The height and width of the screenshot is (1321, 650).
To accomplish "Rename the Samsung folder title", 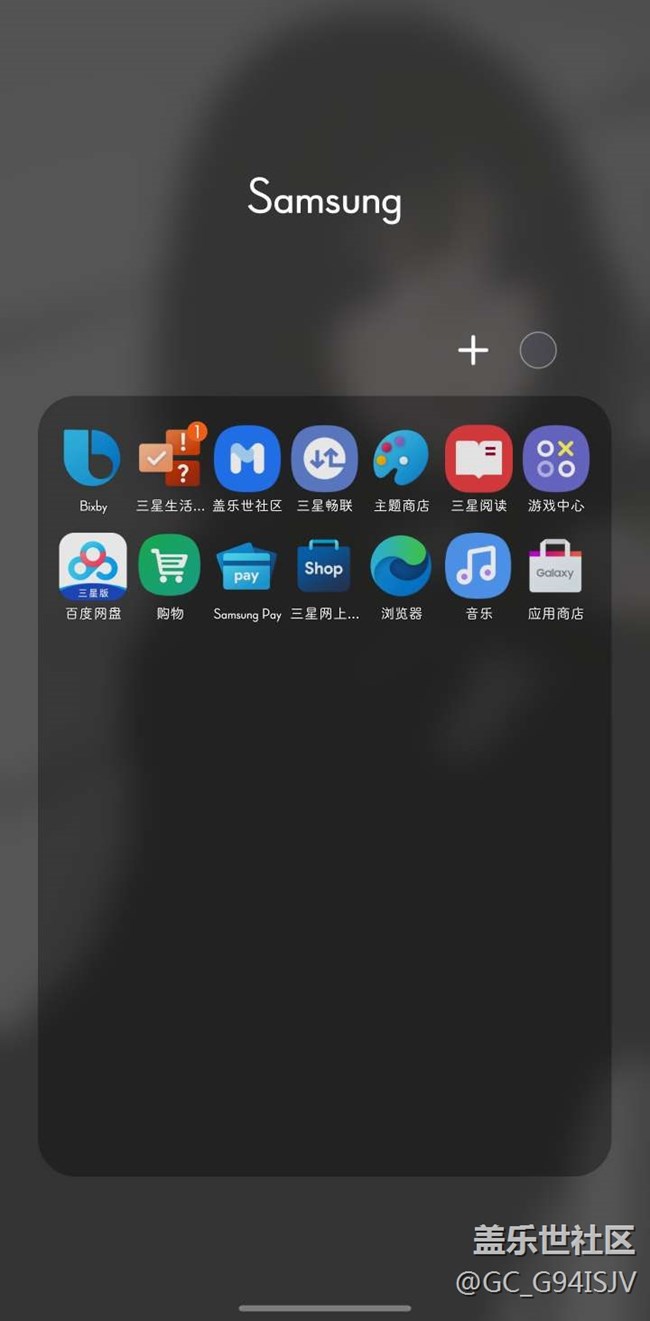I will (324, 199).
